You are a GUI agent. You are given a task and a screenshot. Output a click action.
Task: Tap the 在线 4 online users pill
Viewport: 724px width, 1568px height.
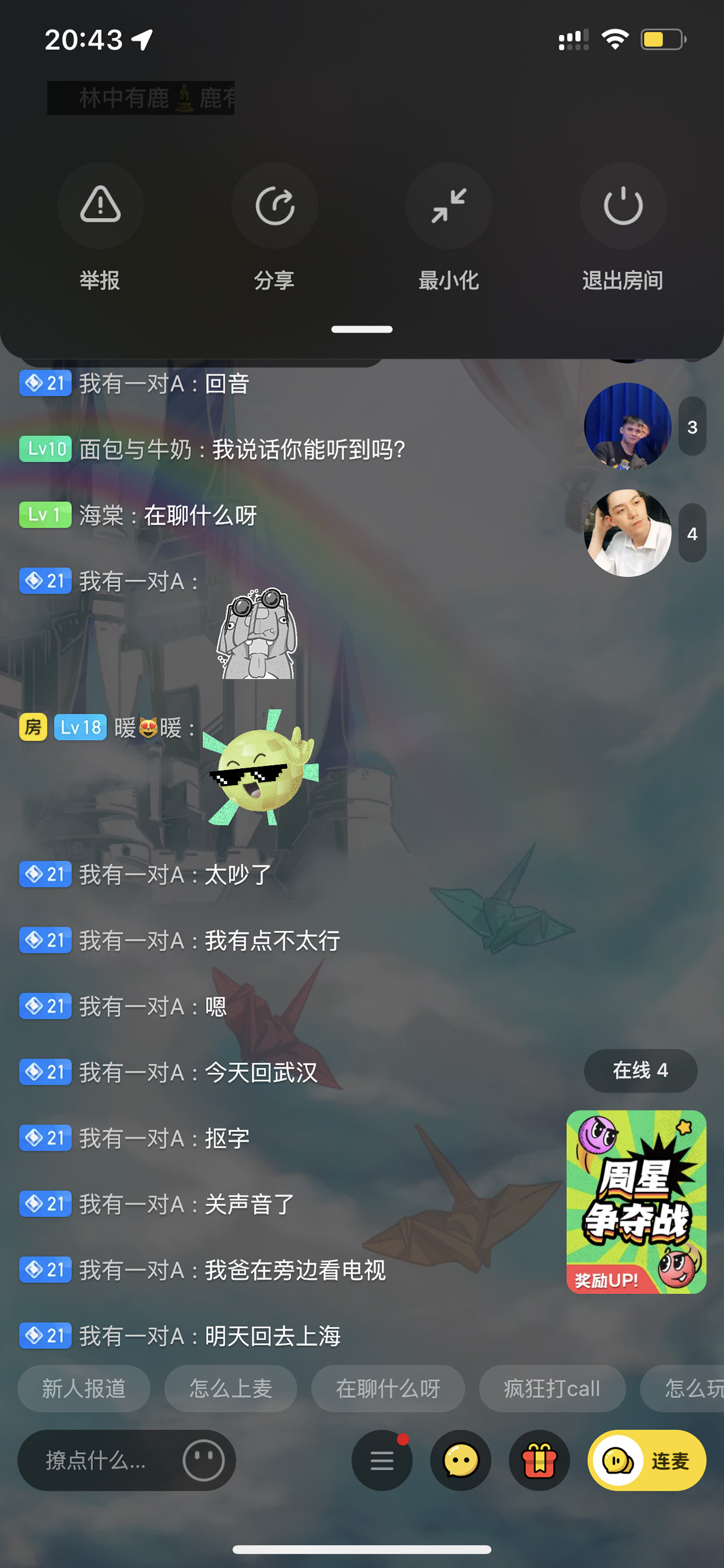tap(641, 1070)
